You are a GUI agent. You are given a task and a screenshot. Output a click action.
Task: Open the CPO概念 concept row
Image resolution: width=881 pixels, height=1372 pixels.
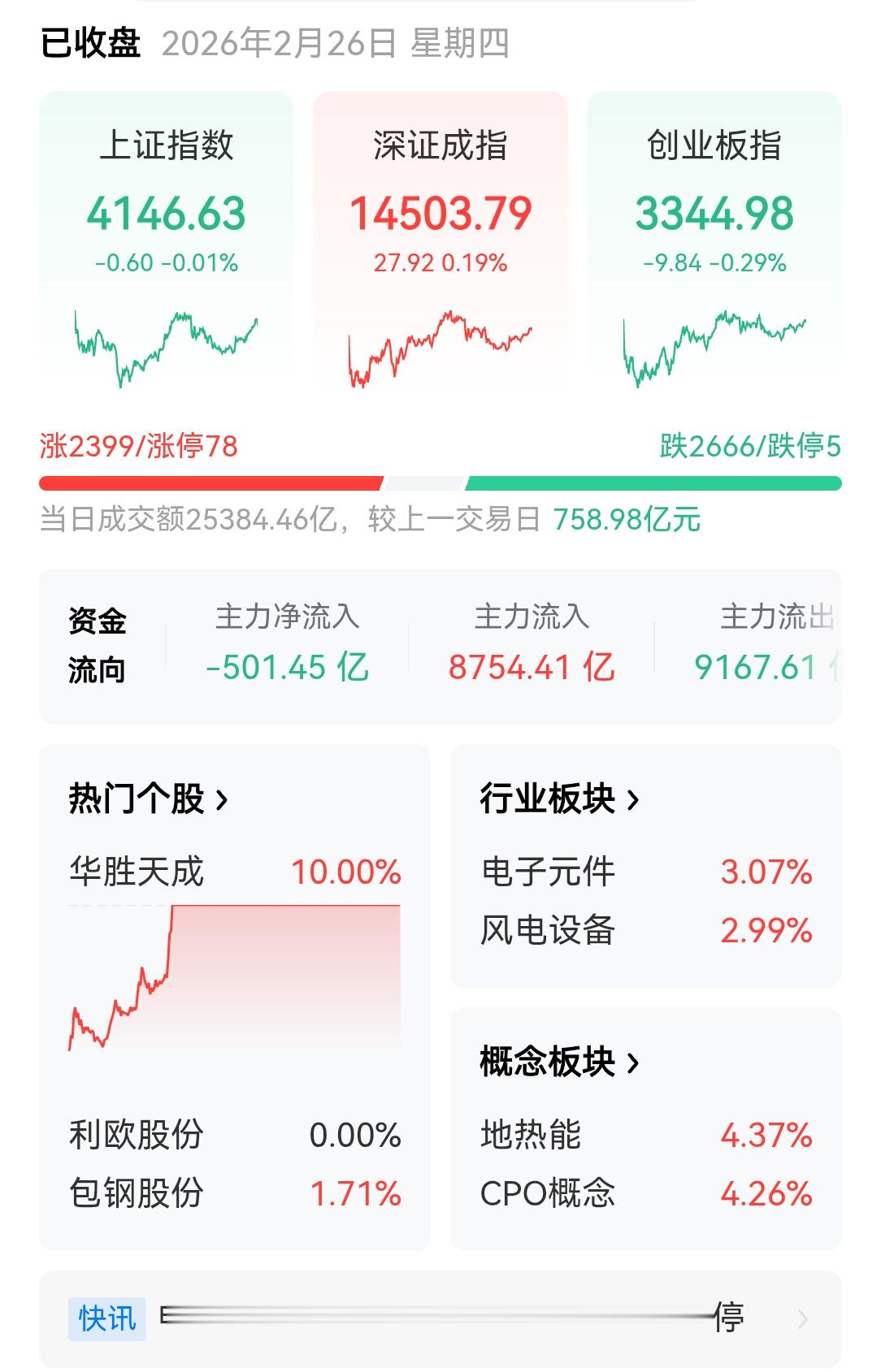(x=645, y=1193)
